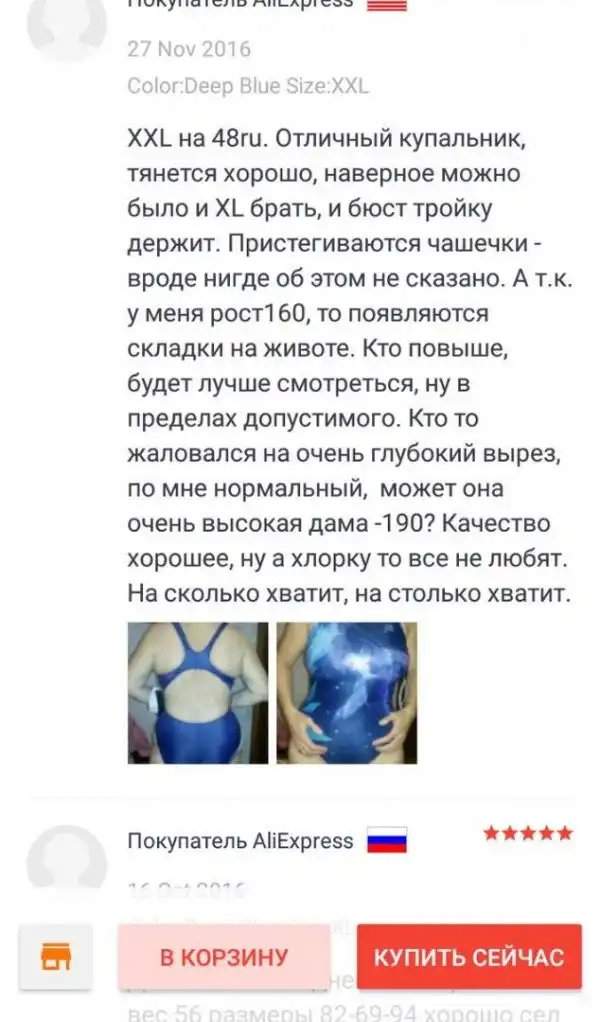The width and height of the screenshot is (600, 1022).
Task: Open the review photo of swimsuit back
Action: 198,692
